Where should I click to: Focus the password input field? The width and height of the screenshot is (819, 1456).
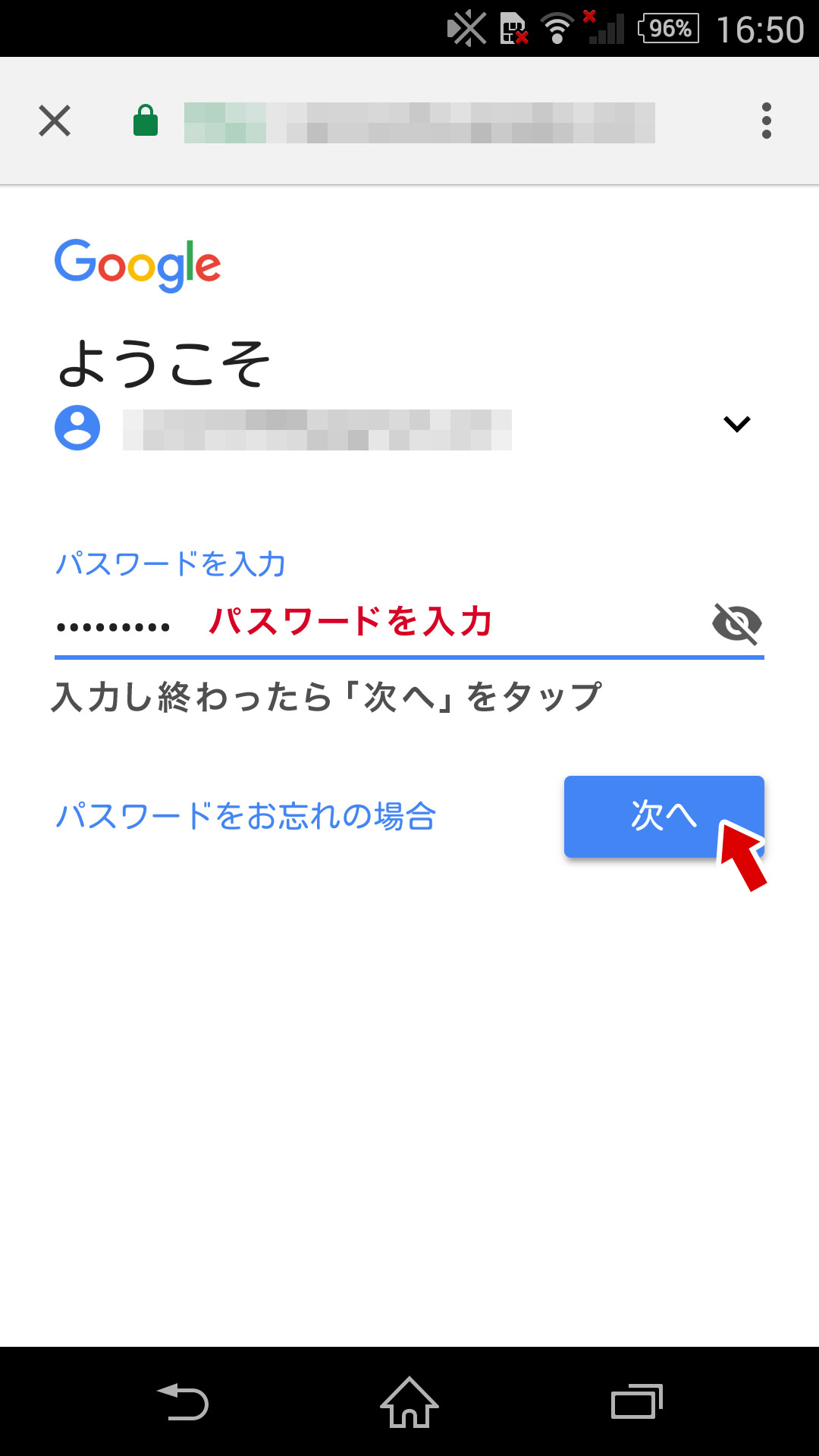click(379, 624)
